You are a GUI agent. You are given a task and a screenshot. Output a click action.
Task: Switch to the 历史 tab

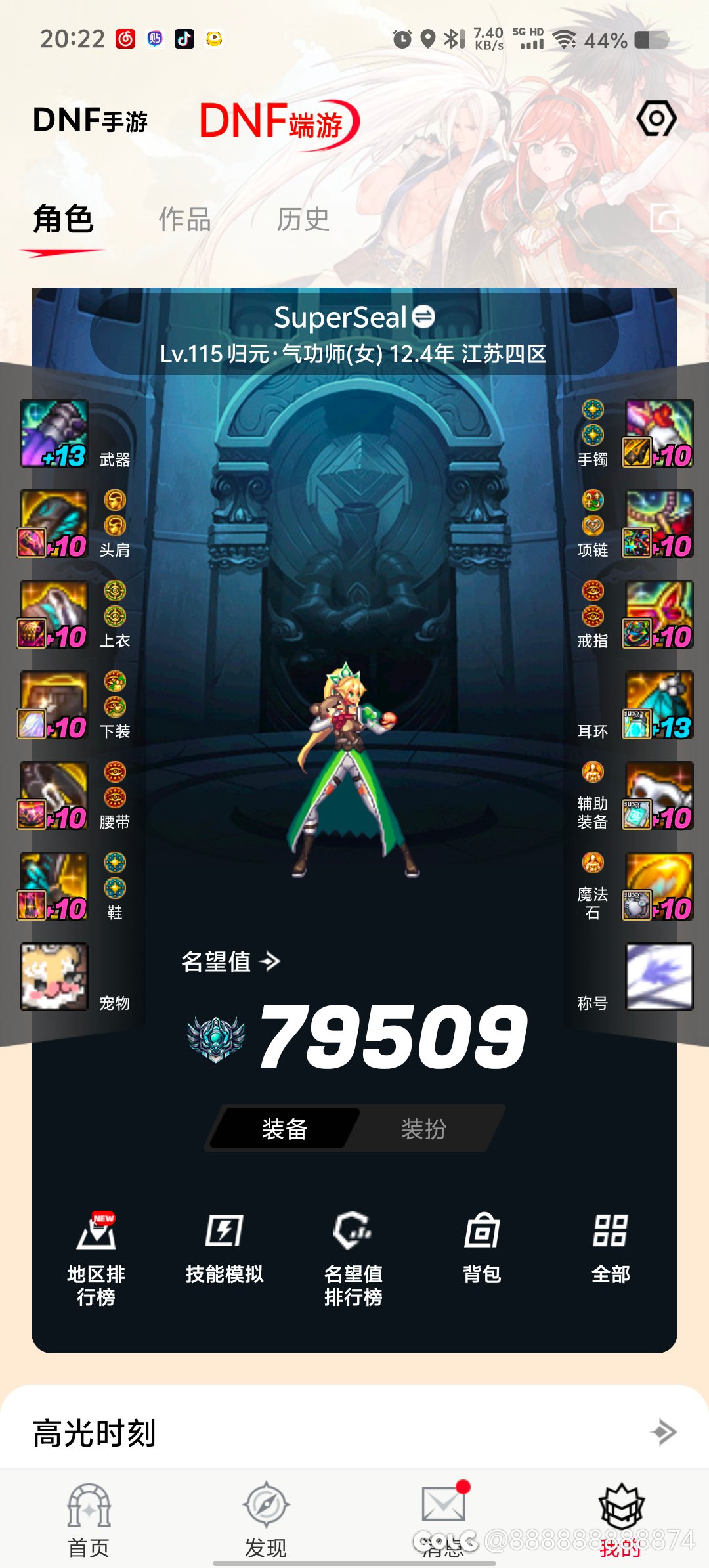pos(303,219)
